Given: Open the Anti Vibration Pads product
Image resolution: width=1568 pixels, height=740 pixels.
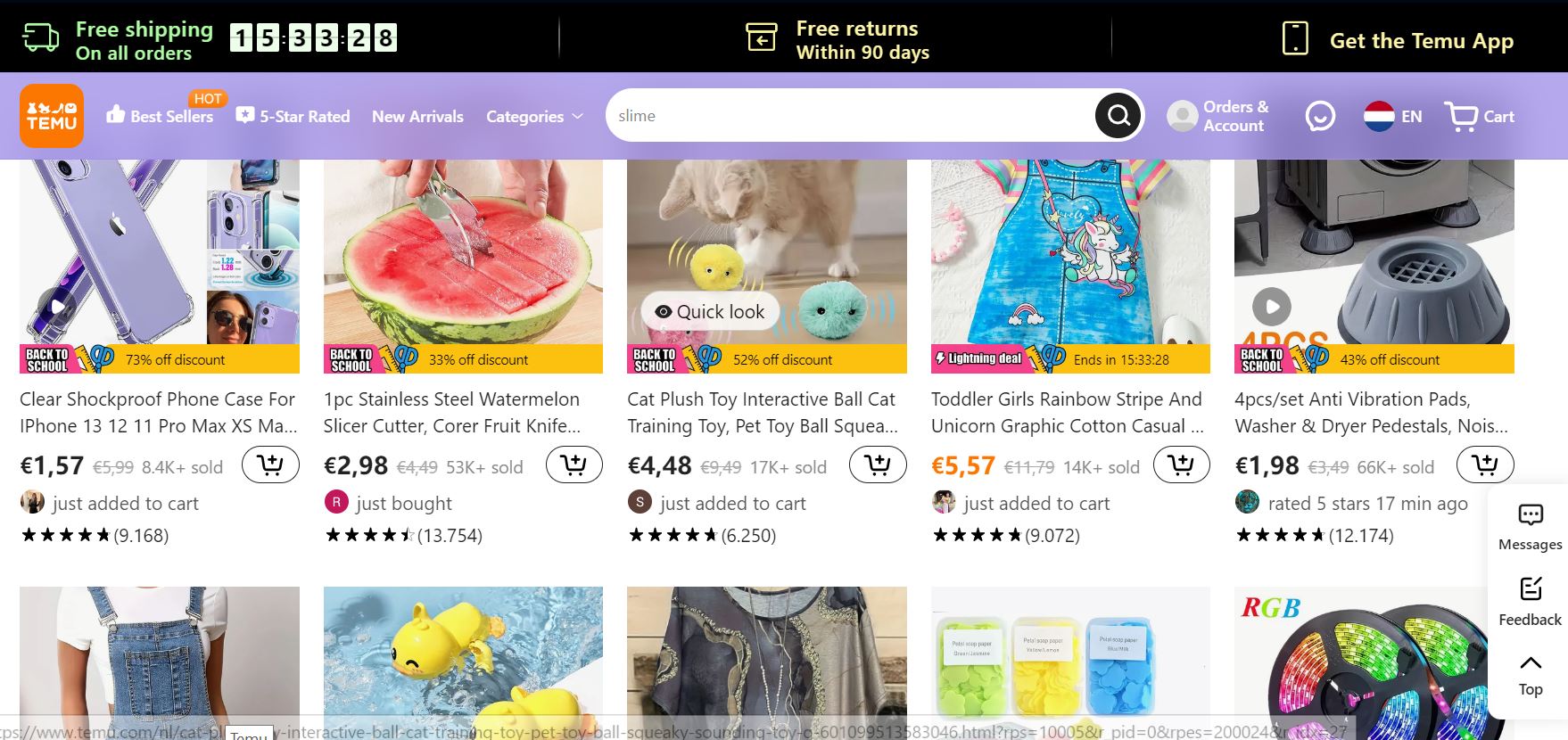Looking at the screenshot, I should pyautogui.click(x=1370, y=412).
